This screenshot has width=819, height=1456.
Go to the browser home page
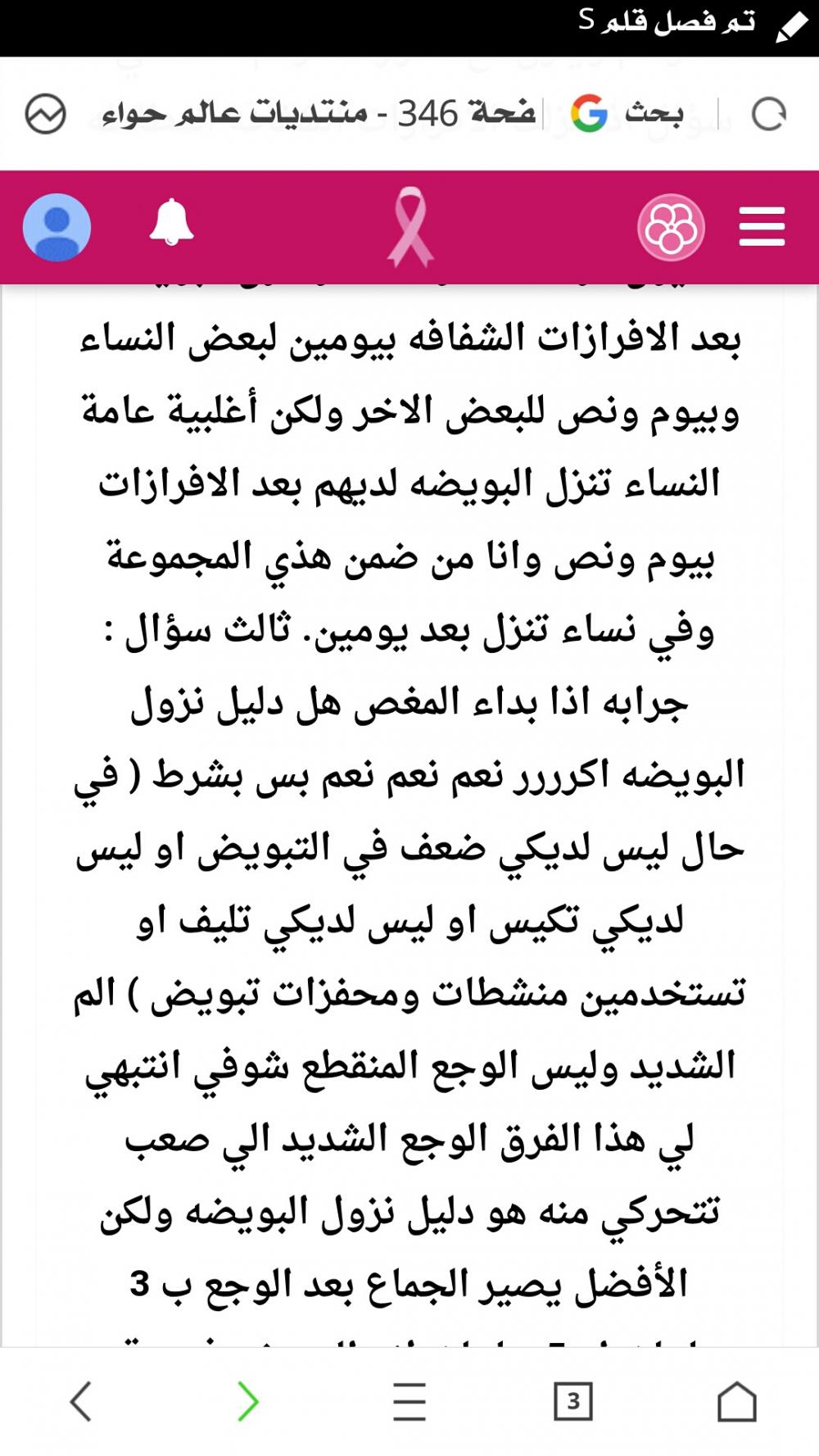(x=736, y=1401)
